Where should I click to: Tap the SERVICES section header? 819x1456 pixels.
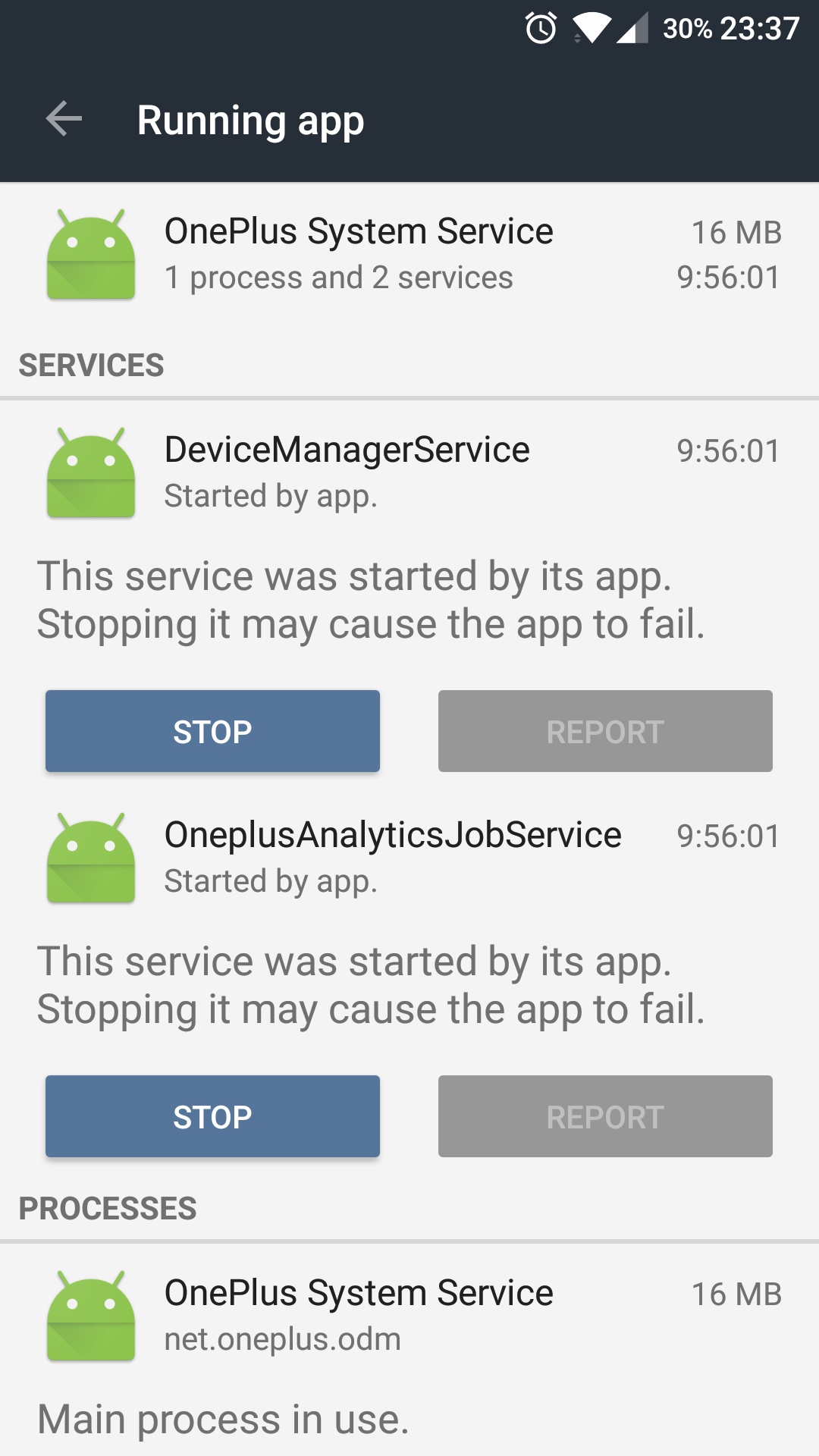click(x=91, y=366)
